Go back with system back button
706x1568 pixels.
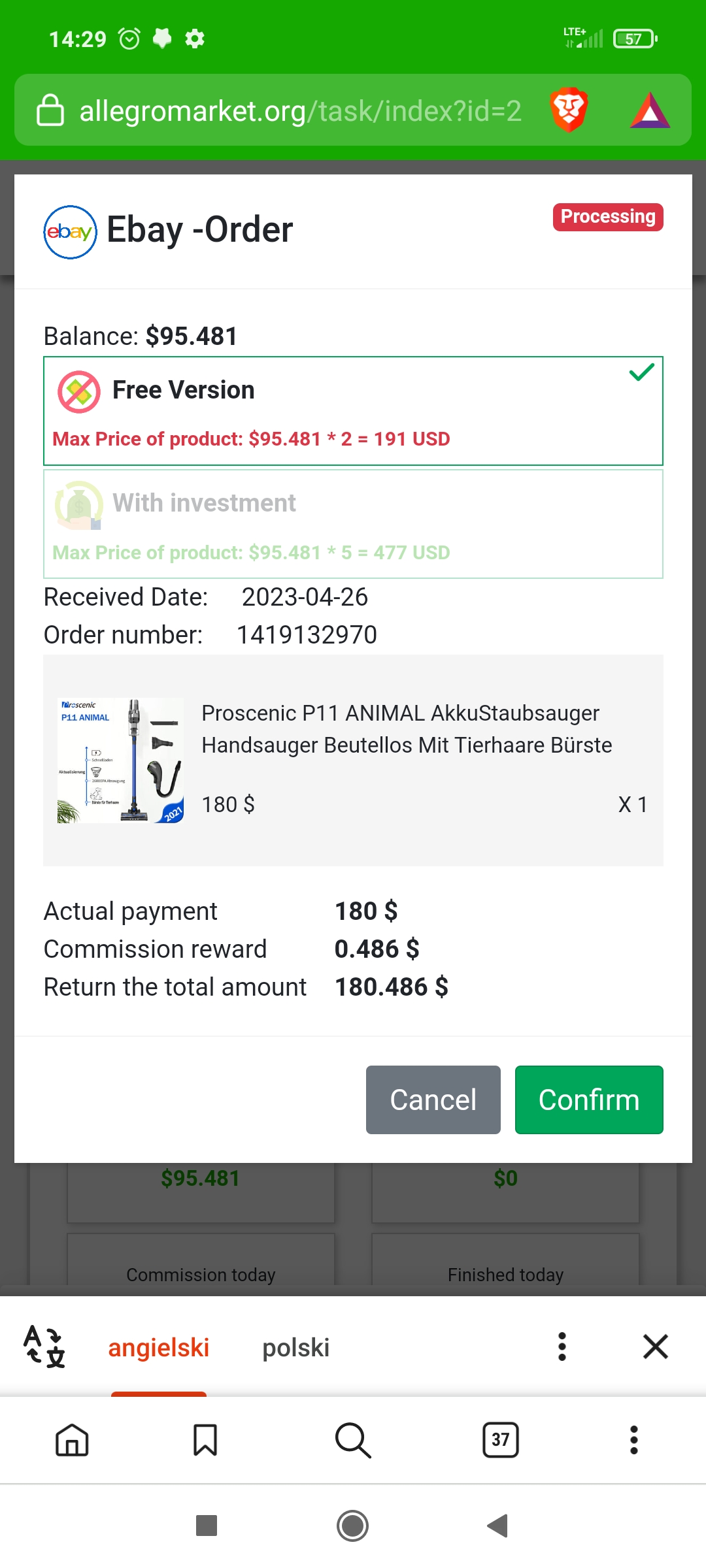pyautogui.click(x=498, y=1526)
